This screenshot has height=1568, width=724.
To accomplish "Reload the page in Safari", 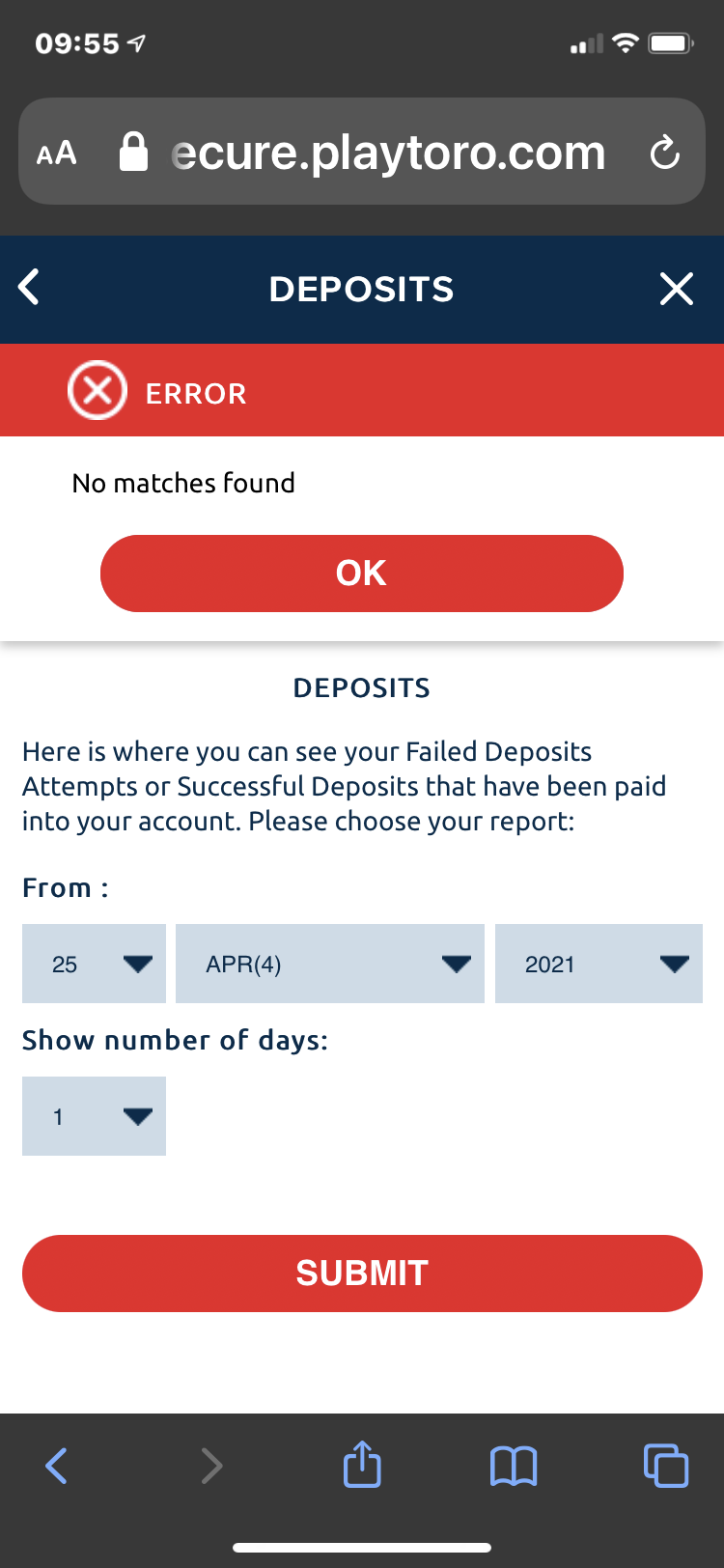I will (x=664, y=153).
